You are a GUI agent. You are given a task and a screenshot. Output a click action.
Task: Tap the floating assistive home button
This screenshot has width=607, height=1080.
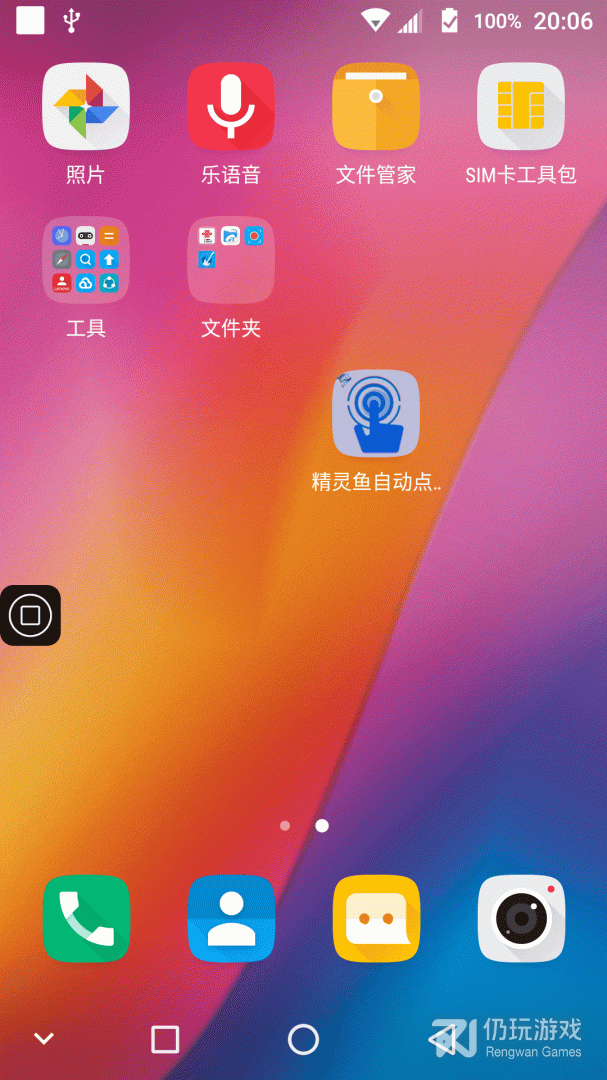tap(30, 615)
